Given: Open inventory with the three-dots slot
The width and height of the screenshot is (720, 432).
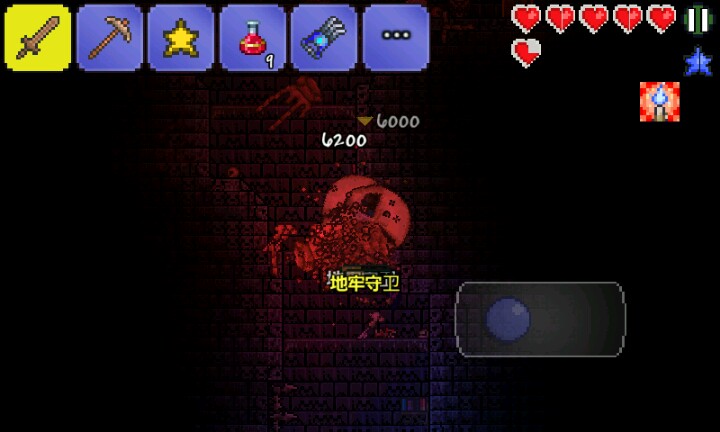Looking at the screenshot, I should [396, 37].
